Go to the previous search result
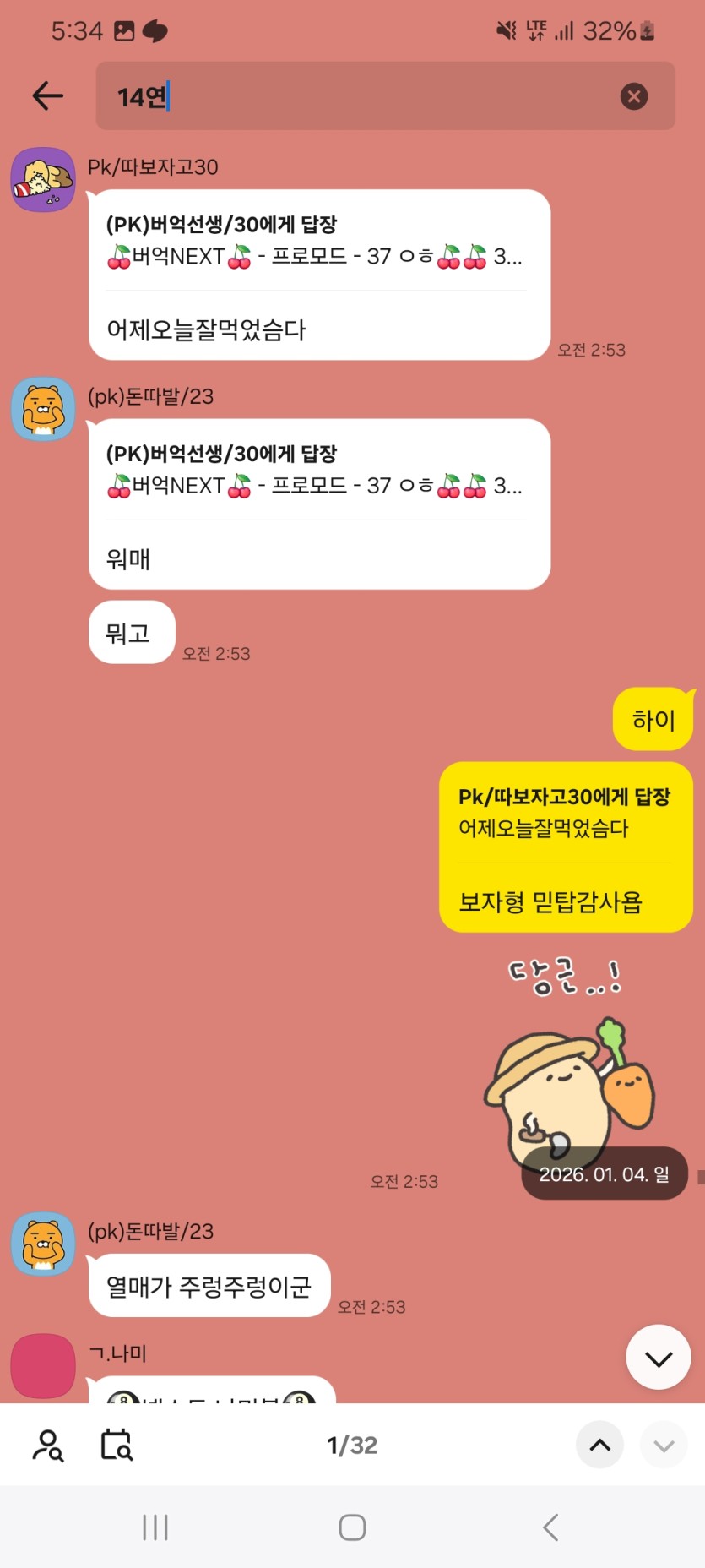This screenshot has width=705, height=1568. pyautogui.click(x=599, y=1445)
